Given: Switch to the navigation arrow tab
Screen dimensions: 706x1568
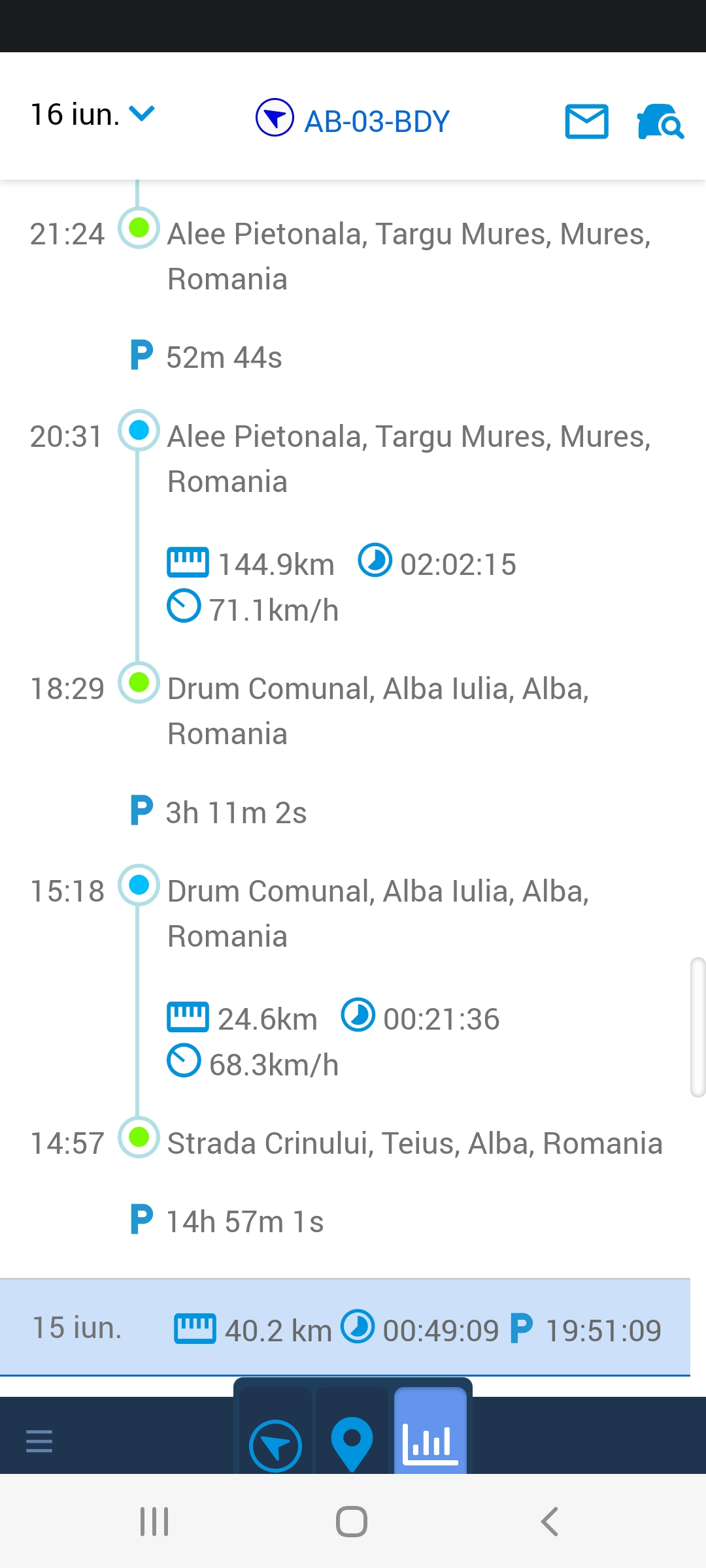Looking at the screenshot, I should click(x=275, y=1445).
